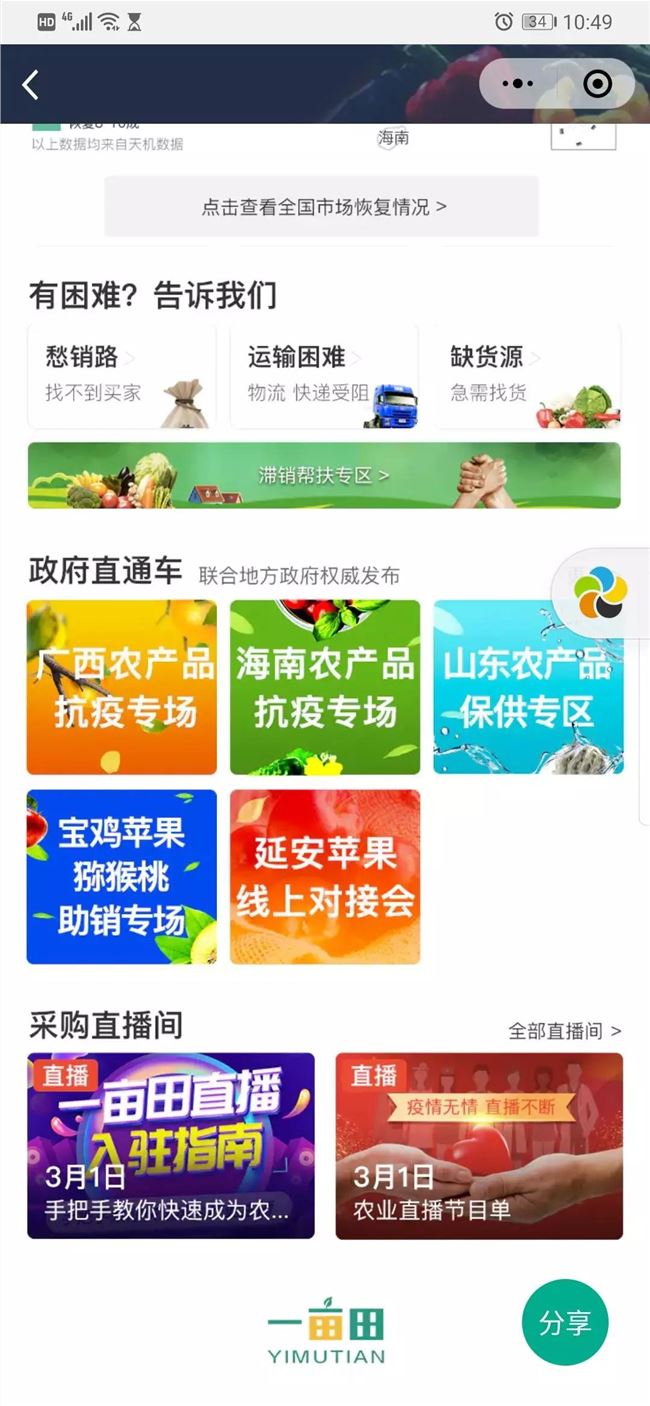View 全部直播间 link
The width and height of the screenshot is (650, 1406).
[x=565, y=1030]
